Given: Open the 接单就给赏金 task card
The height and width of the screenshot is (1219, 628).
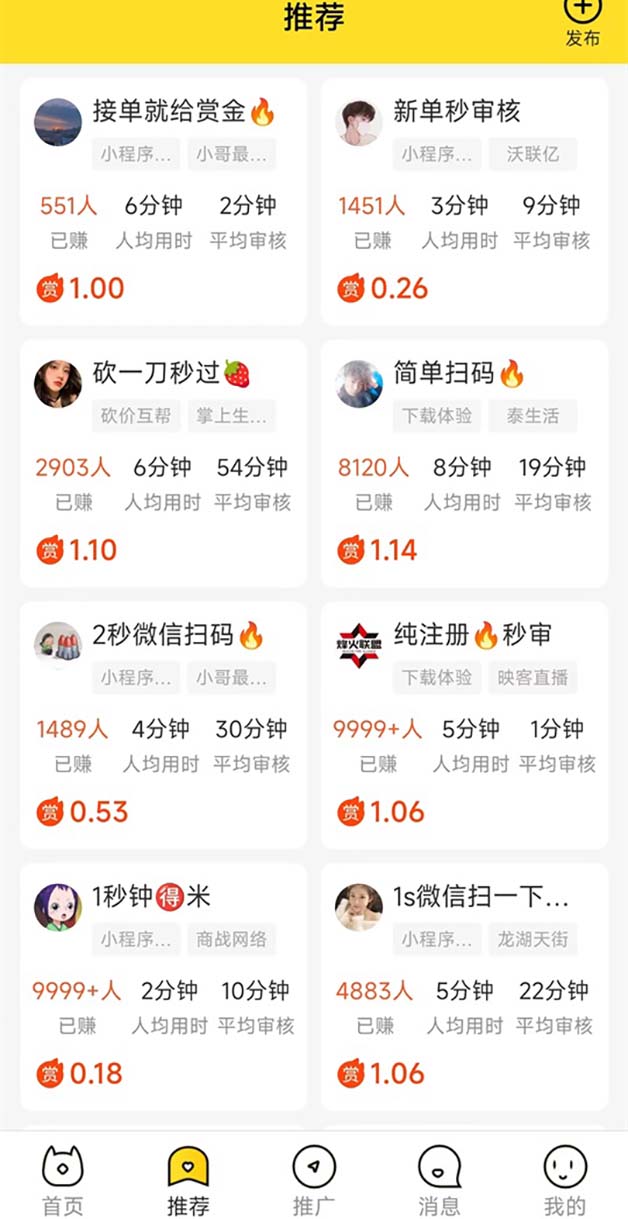Looking at the screenshot, I should (163, 200).
